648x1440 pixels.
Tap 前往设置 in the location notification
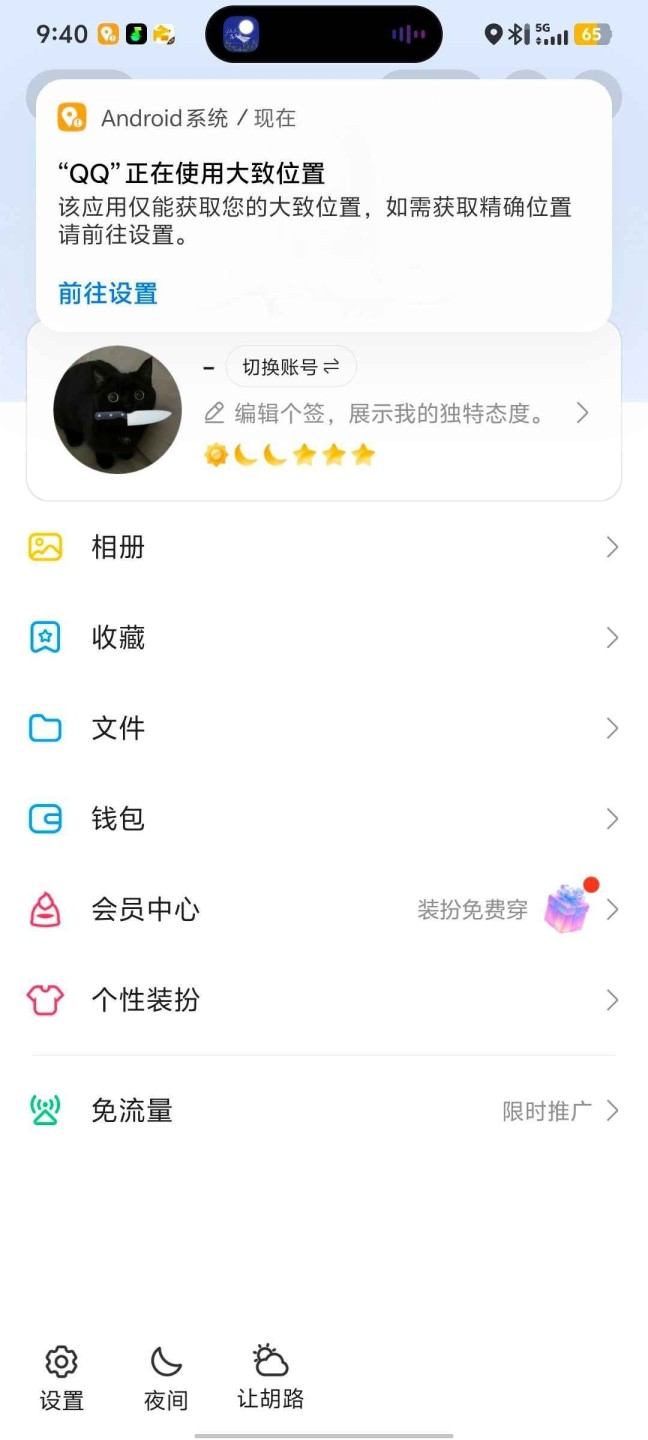pos(108,294)
